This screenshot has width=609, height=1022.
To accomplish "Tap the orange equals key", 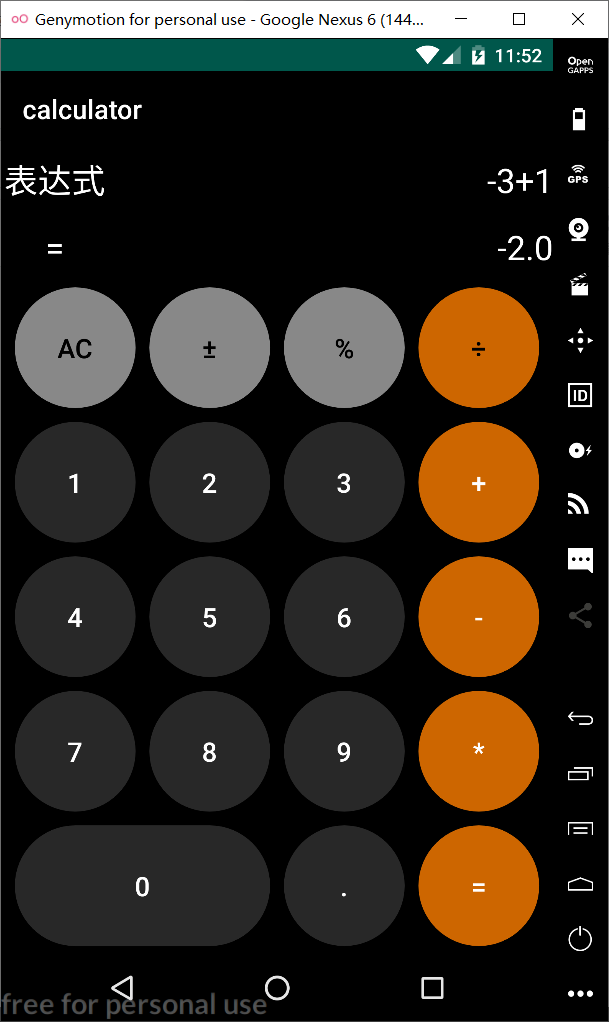I will (x=478, y=886).
